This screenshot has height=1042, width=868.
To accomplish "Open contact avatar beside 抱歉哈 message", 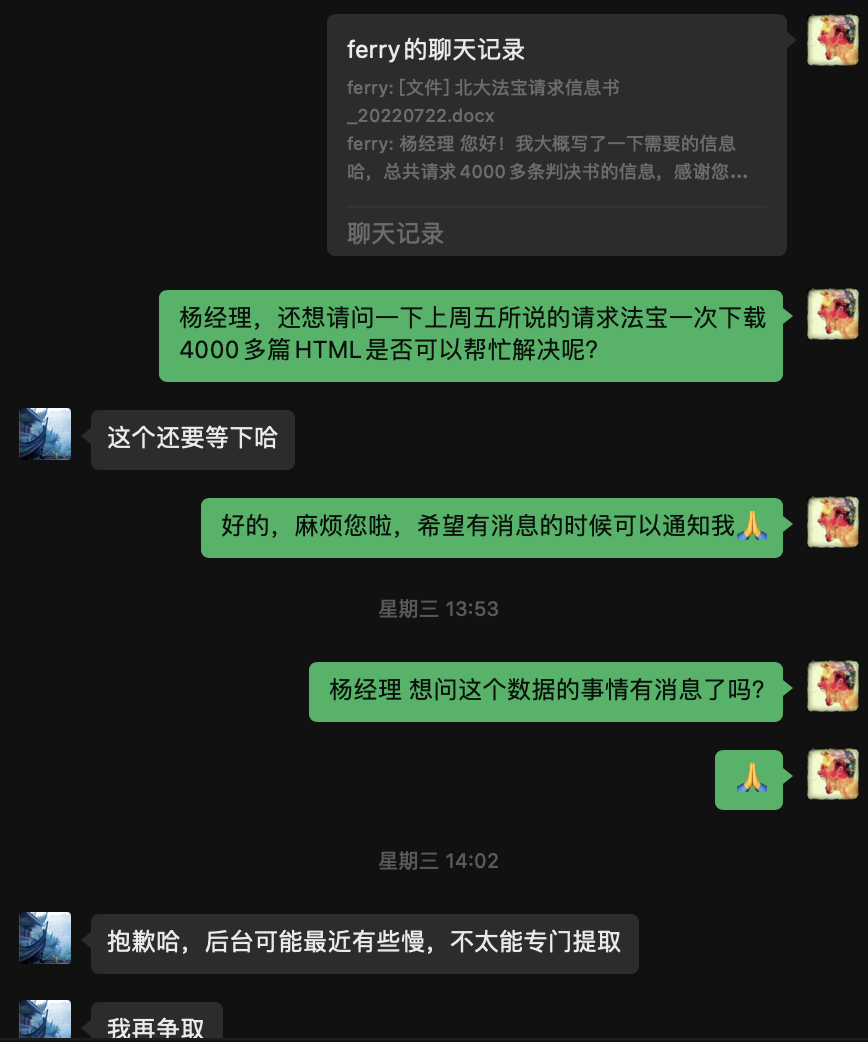I will point(45,938).
